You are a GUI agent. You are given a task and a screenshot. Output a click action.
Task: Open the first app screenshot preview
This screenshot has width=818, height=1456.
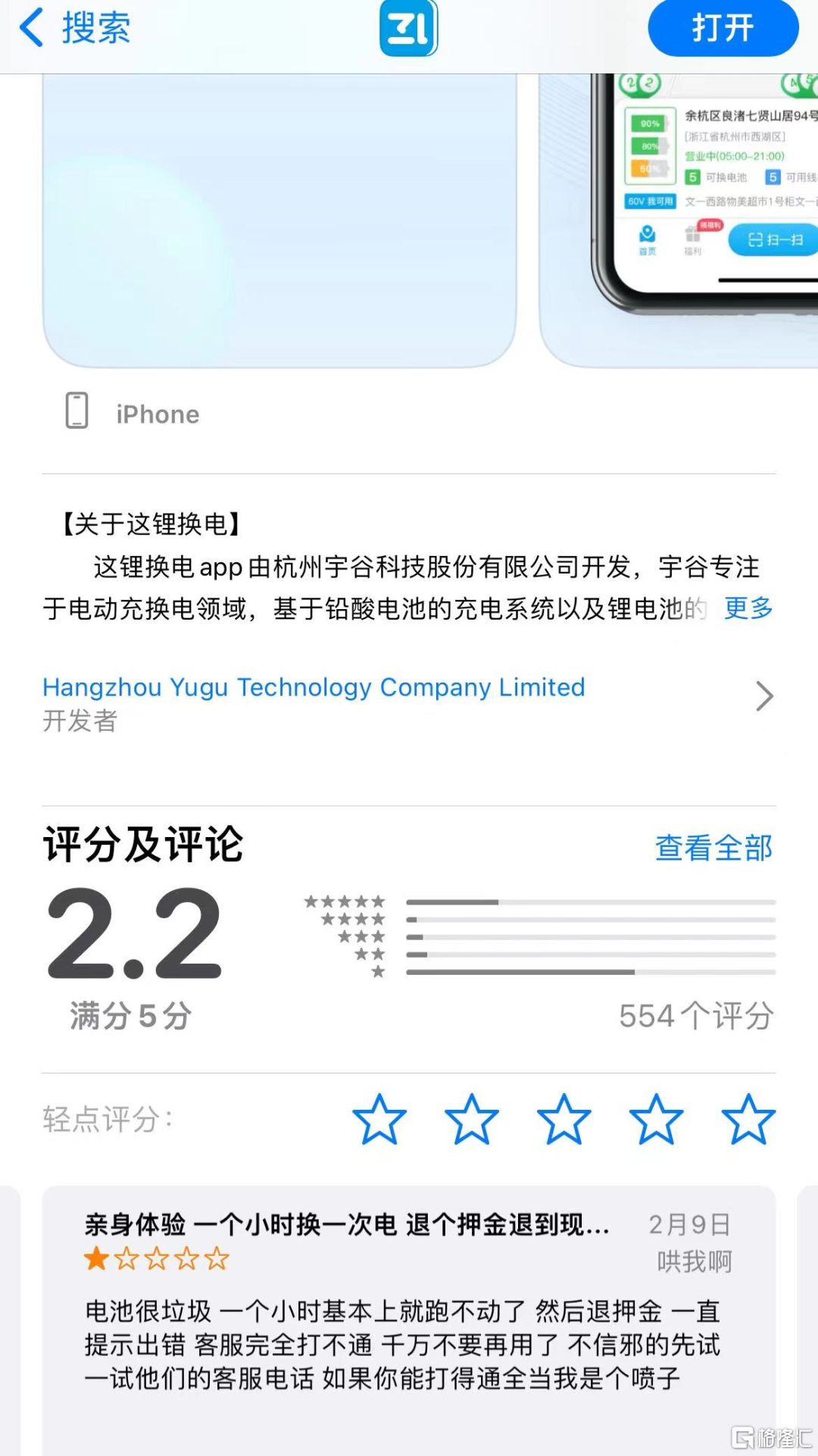[279, 220]
